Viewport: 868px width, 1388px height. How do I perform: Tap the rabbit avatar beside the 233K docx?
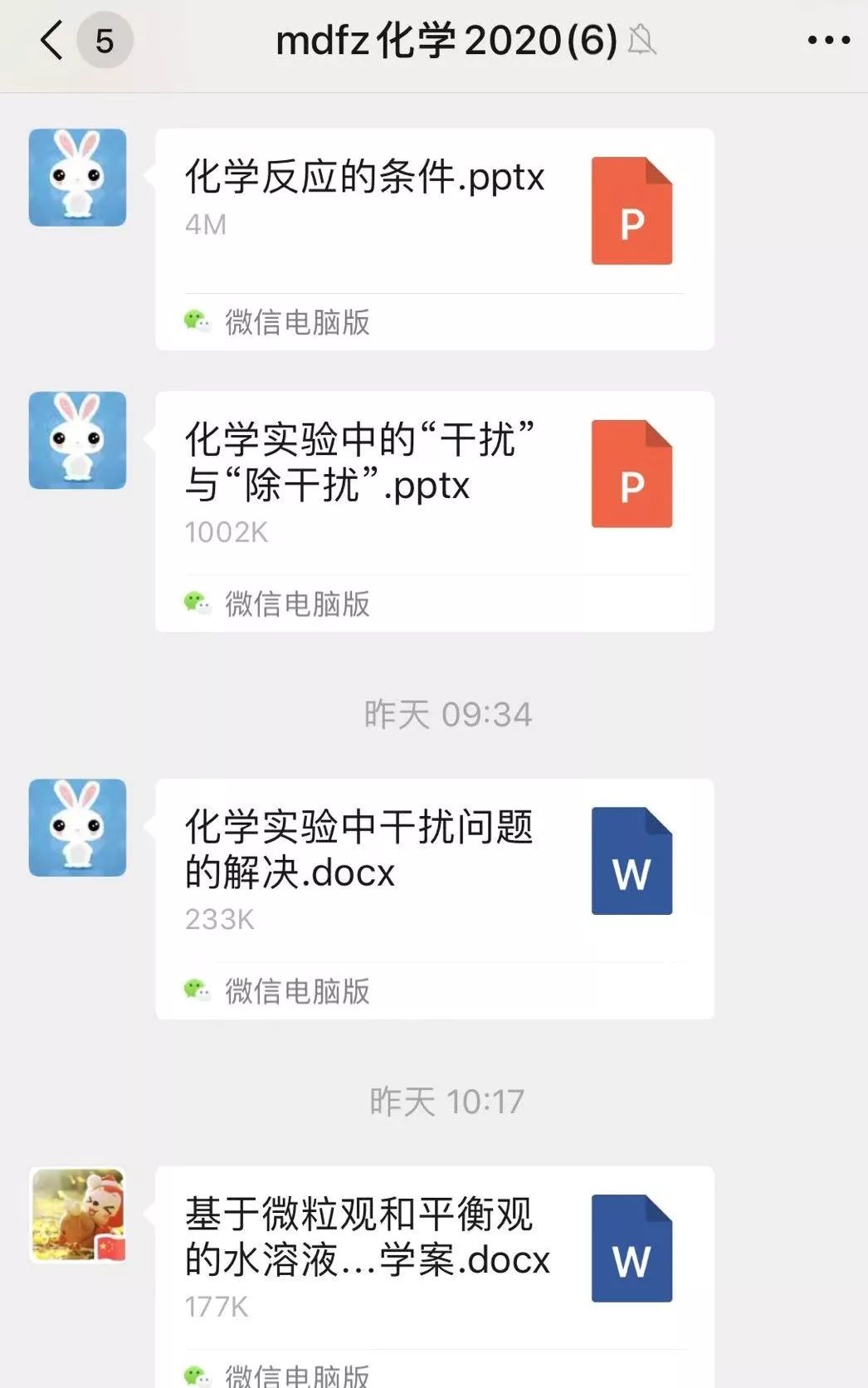tap(78, 828)
